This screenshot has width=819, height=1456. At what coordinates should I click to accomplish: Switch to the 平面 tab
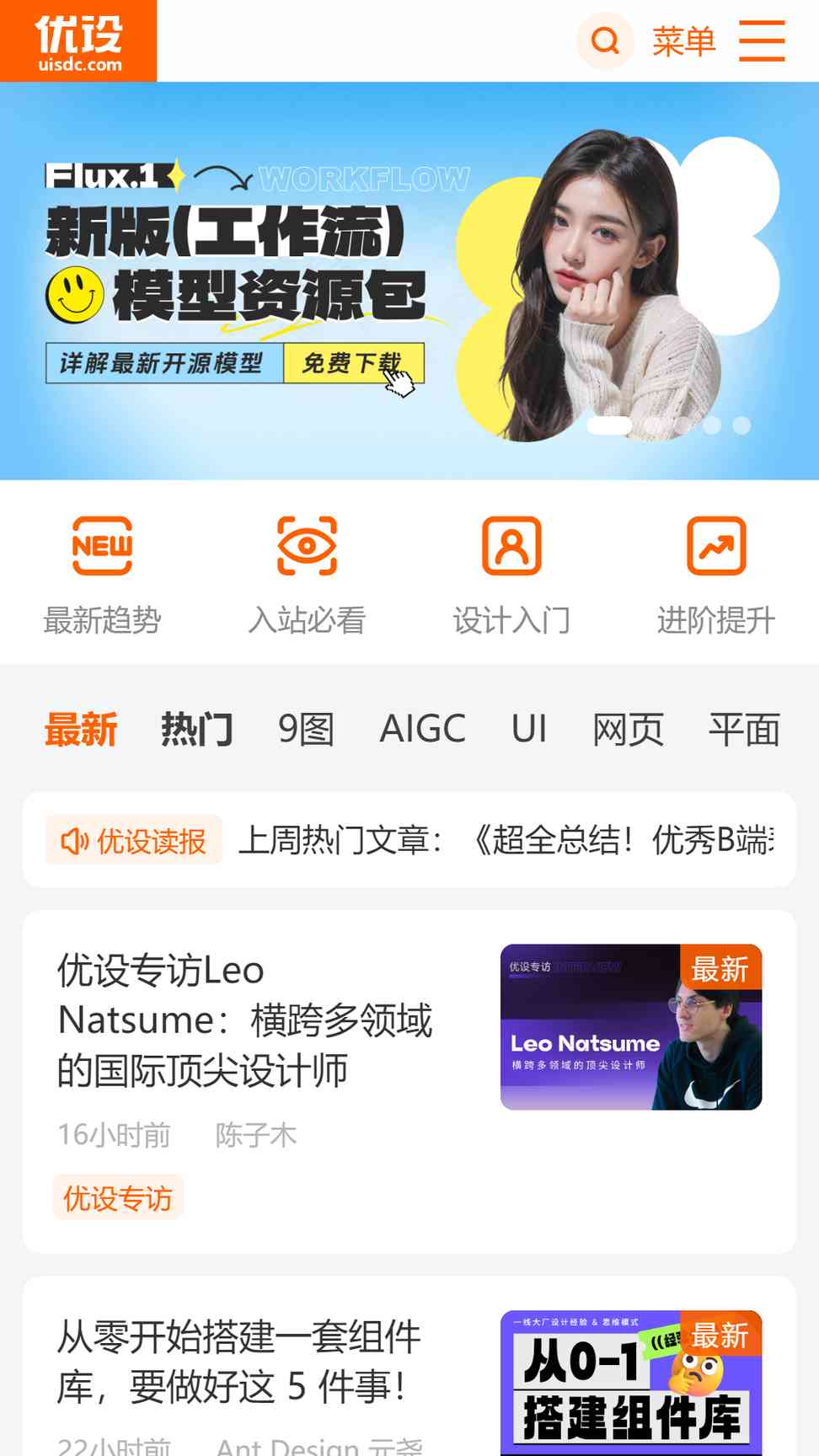pos(745,729)
